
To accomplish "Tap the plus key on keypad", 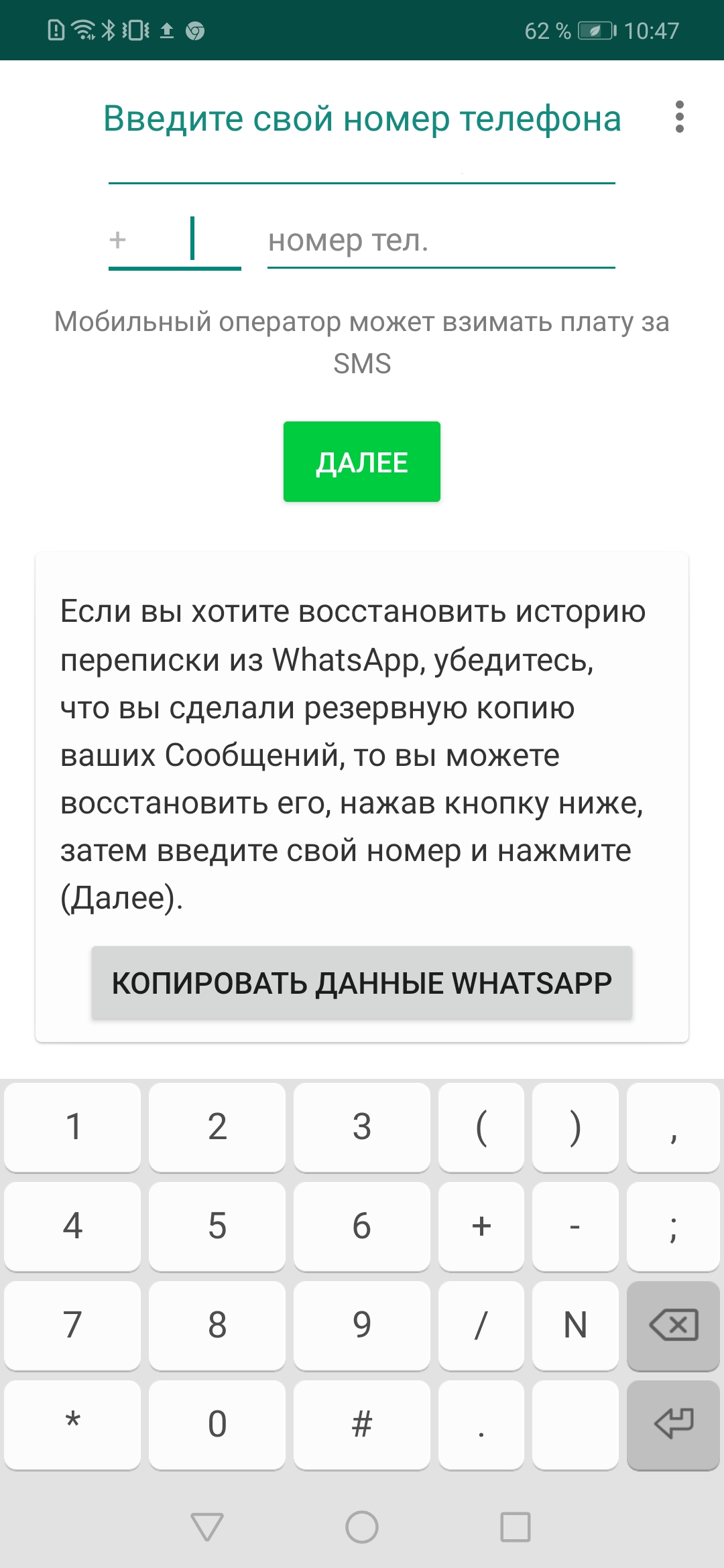I will click(x=481, y=1226).
